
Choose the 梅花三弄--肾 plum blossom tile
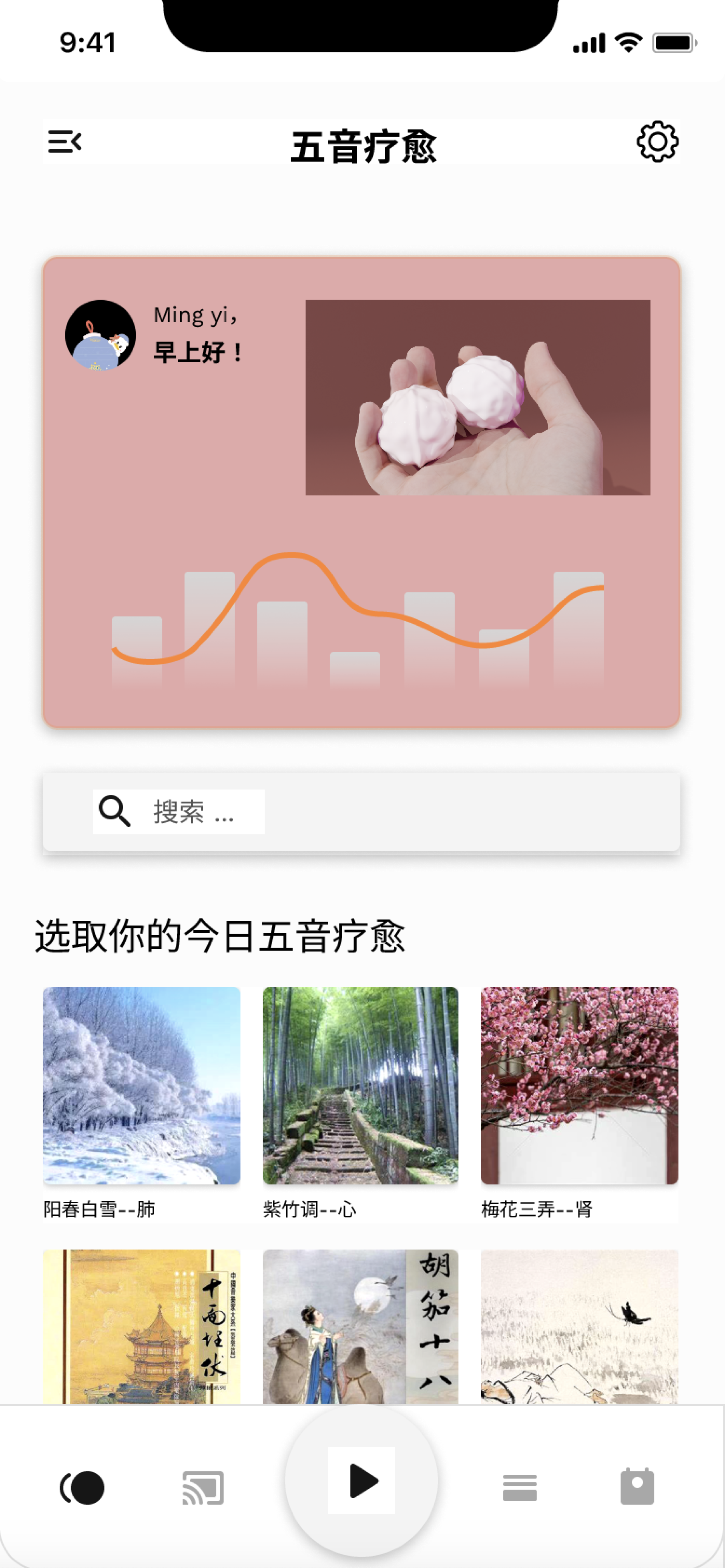(579, 1085)
